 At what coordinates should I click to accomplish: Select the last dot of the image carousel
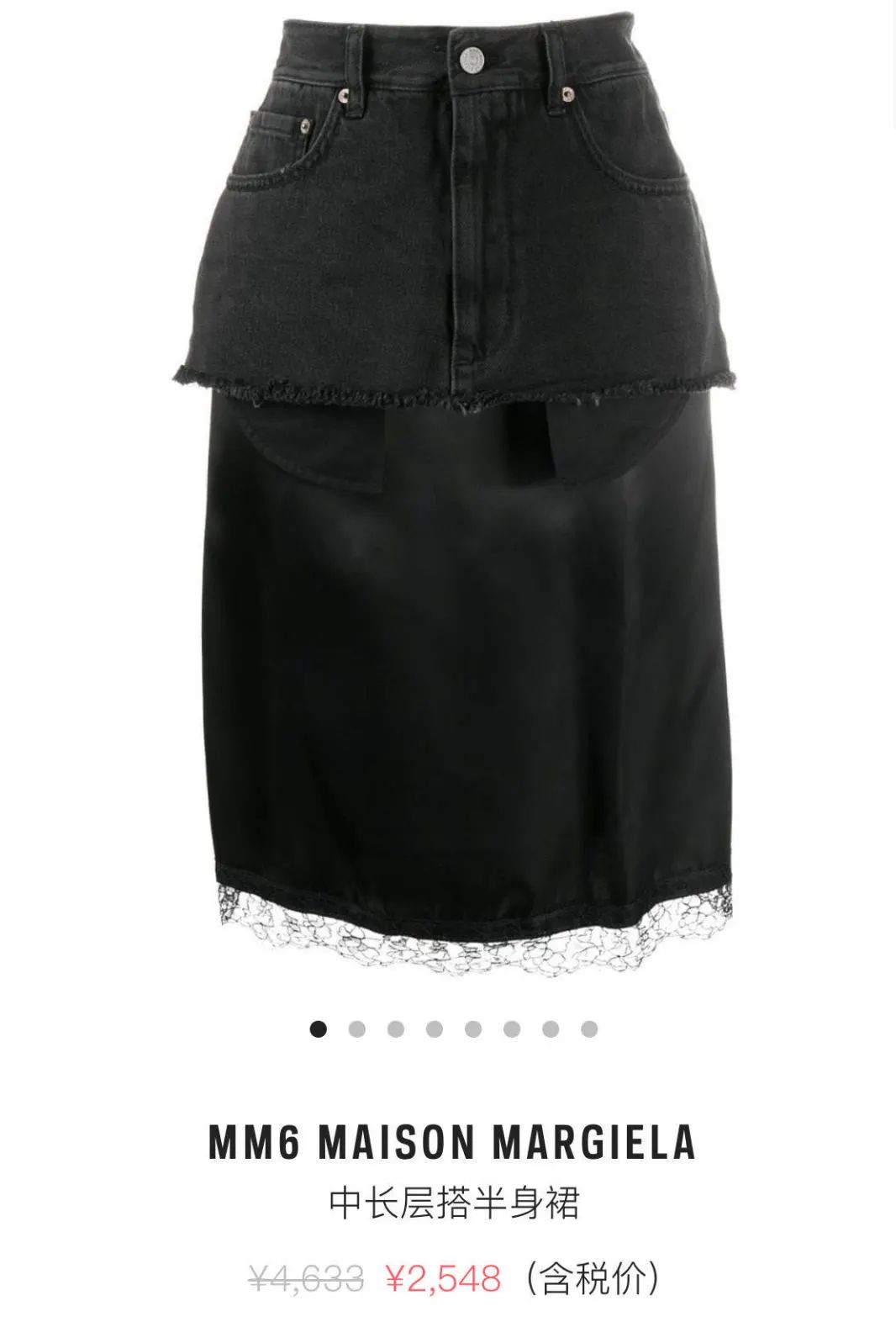pos(589,1028)
